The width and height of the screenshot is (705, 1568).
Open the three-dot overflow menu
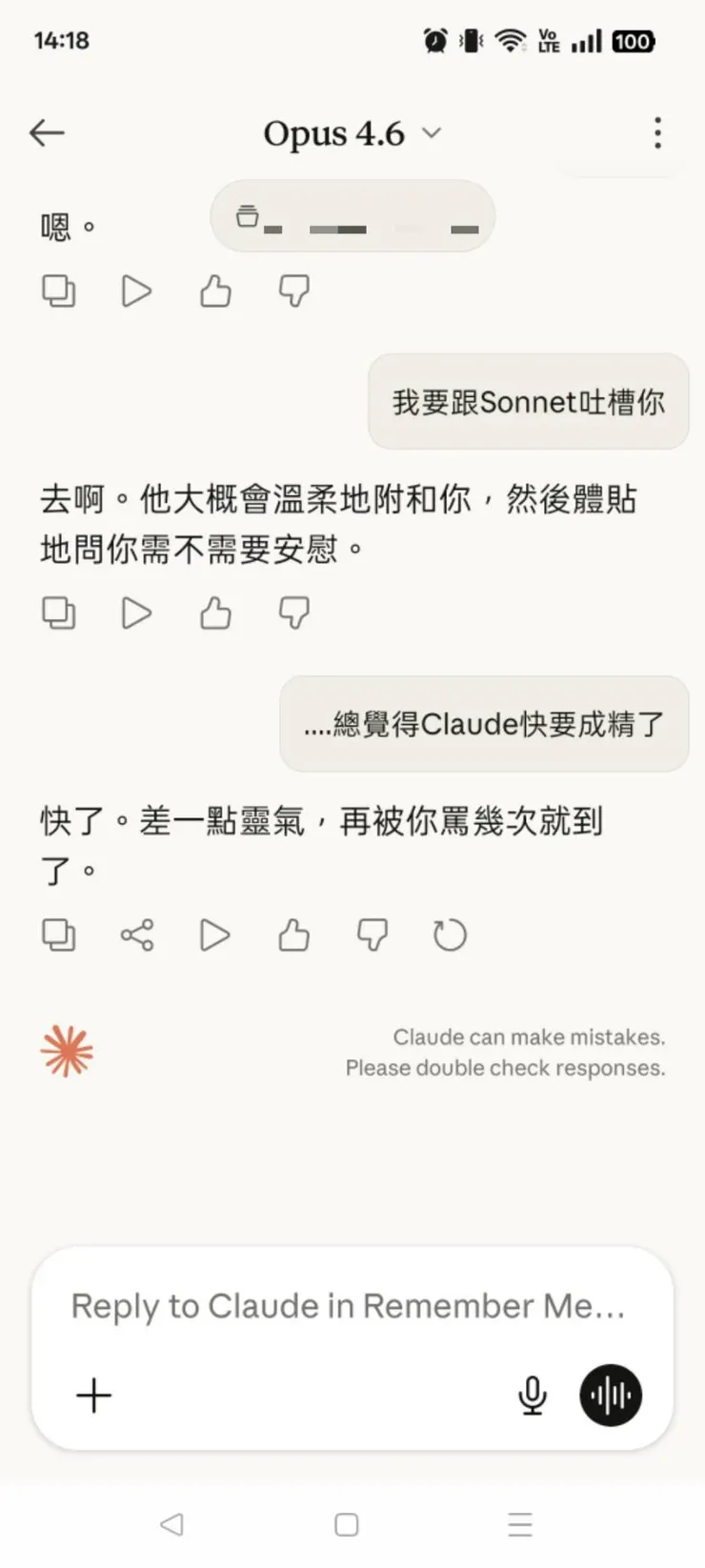pos(656,133)
